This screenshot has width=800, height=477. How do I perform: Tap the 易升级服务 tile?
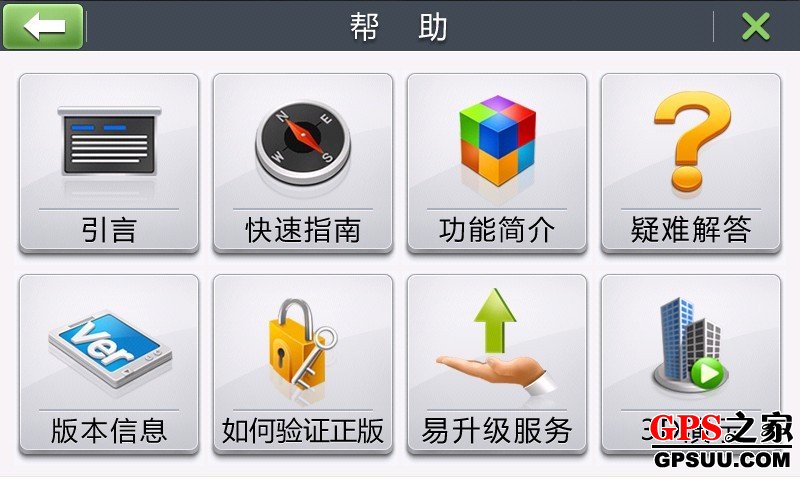point(497,364)
